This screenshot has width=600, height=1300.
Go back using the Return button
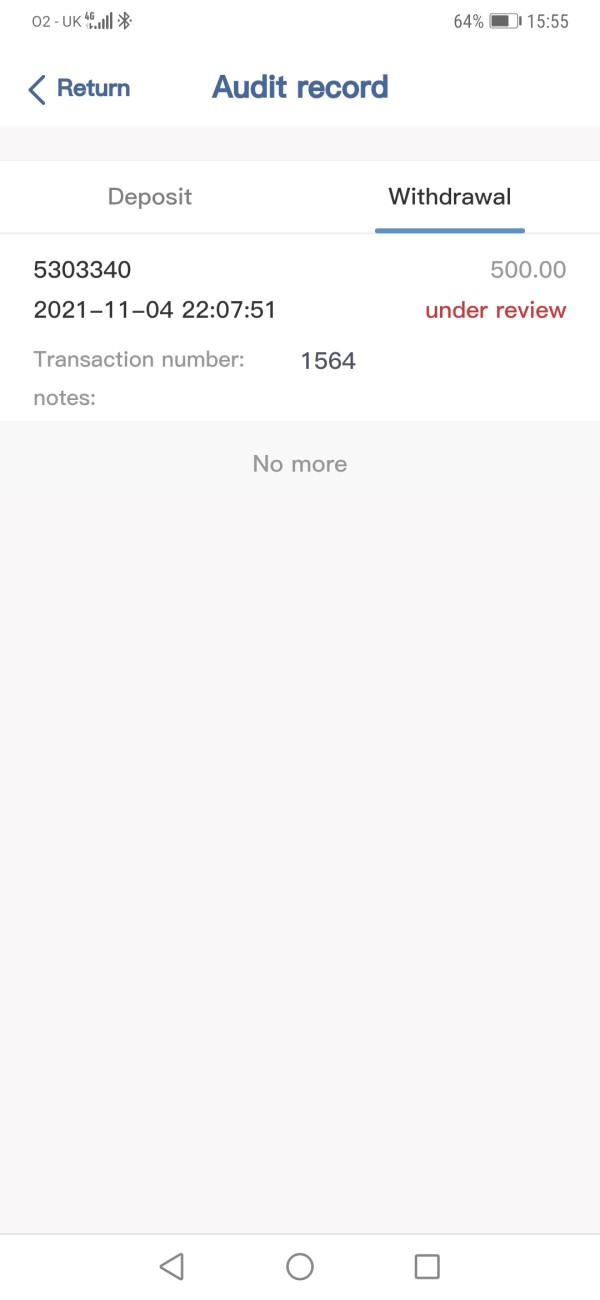78,88
